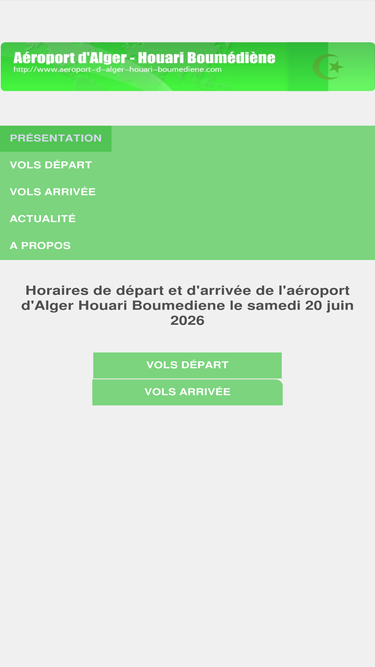Tap the Aéroport d'Alger header banner
The width and height of the screenshot is (375, 667).
click(188, 66)
